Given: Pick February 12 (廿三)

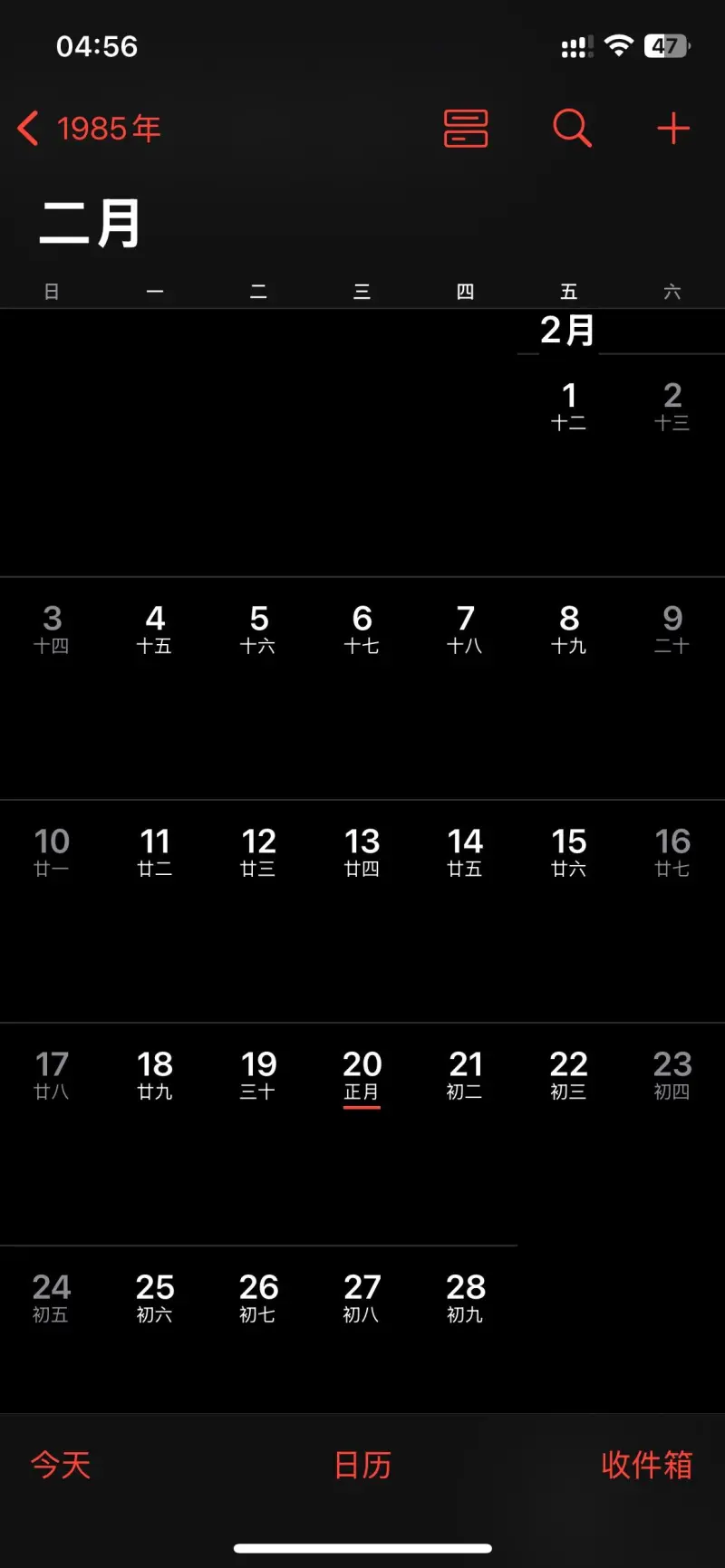Looking at the screenshot, I should coord(258,852).
